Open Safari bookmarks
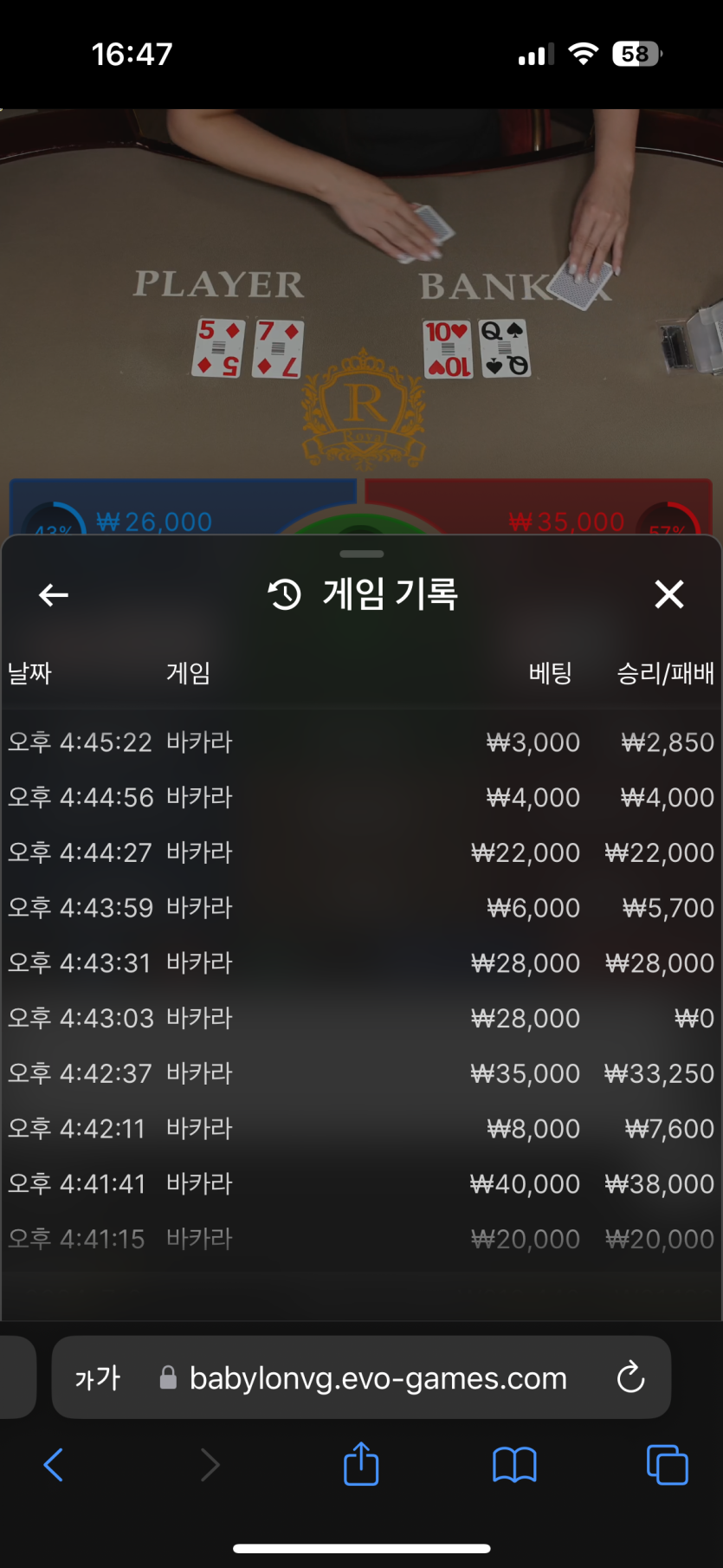 [x=514, y=1465]
